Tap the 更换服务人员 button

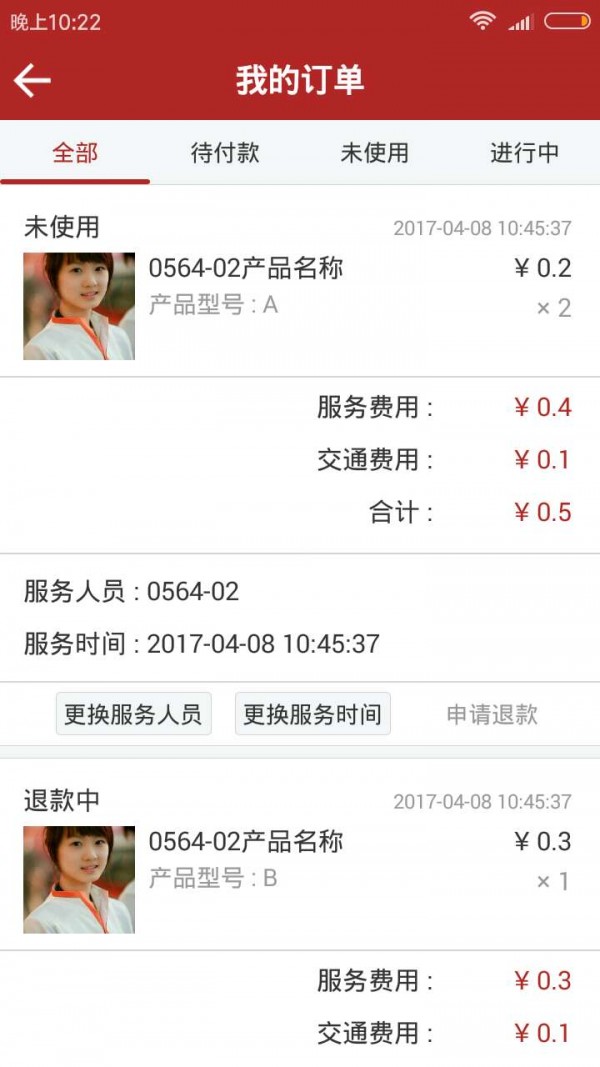click(133, 714)
